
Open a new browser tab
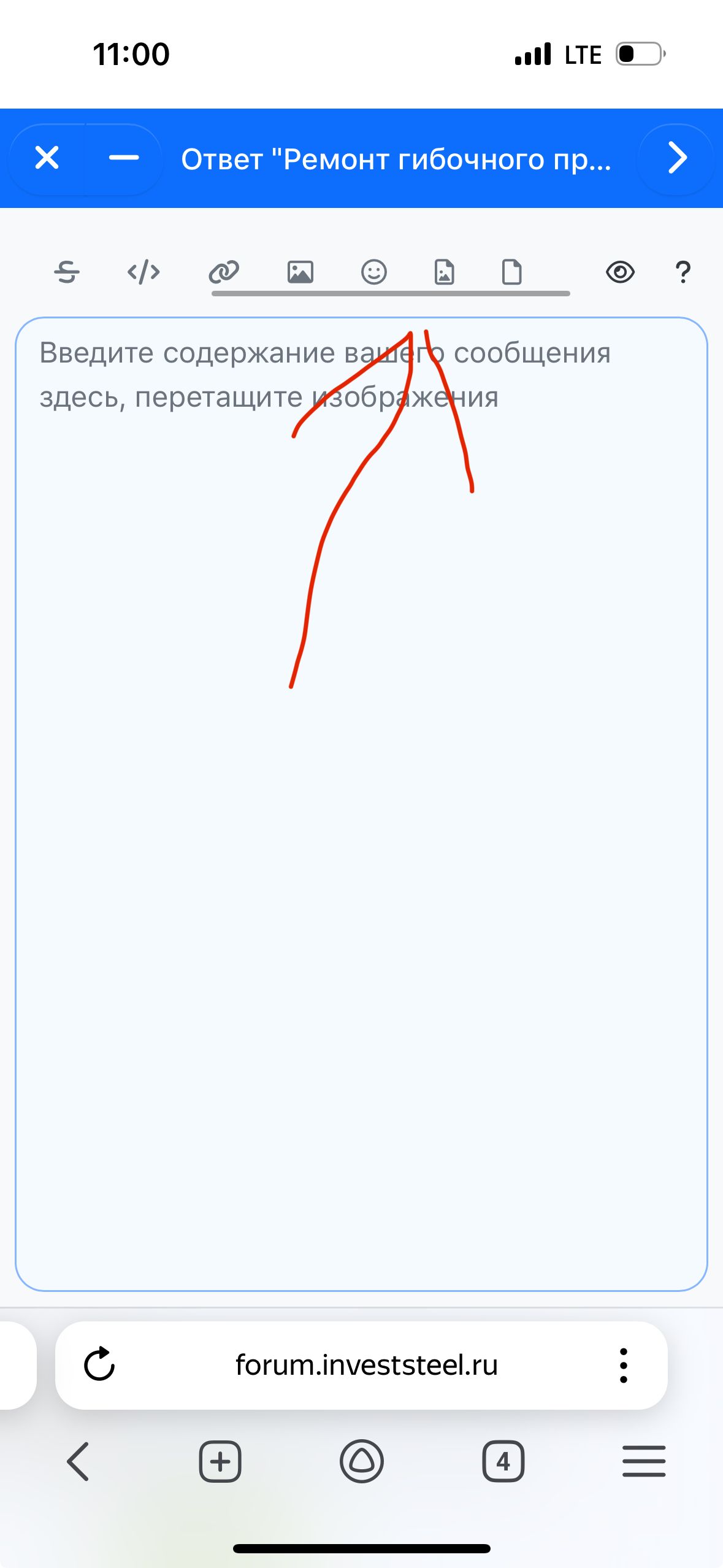click(220, 1461)
